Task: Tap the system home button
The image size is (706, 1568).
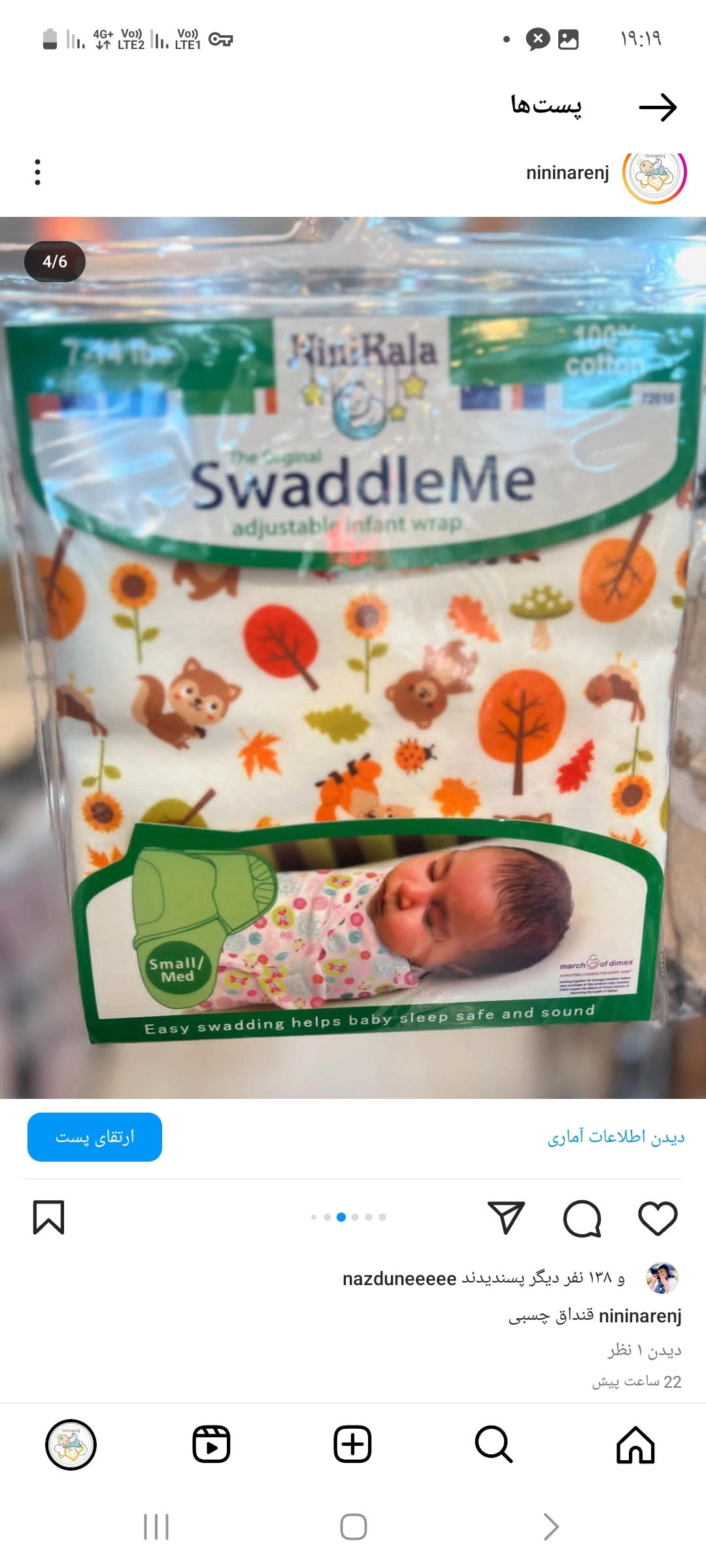Action: click(353, 1527)
